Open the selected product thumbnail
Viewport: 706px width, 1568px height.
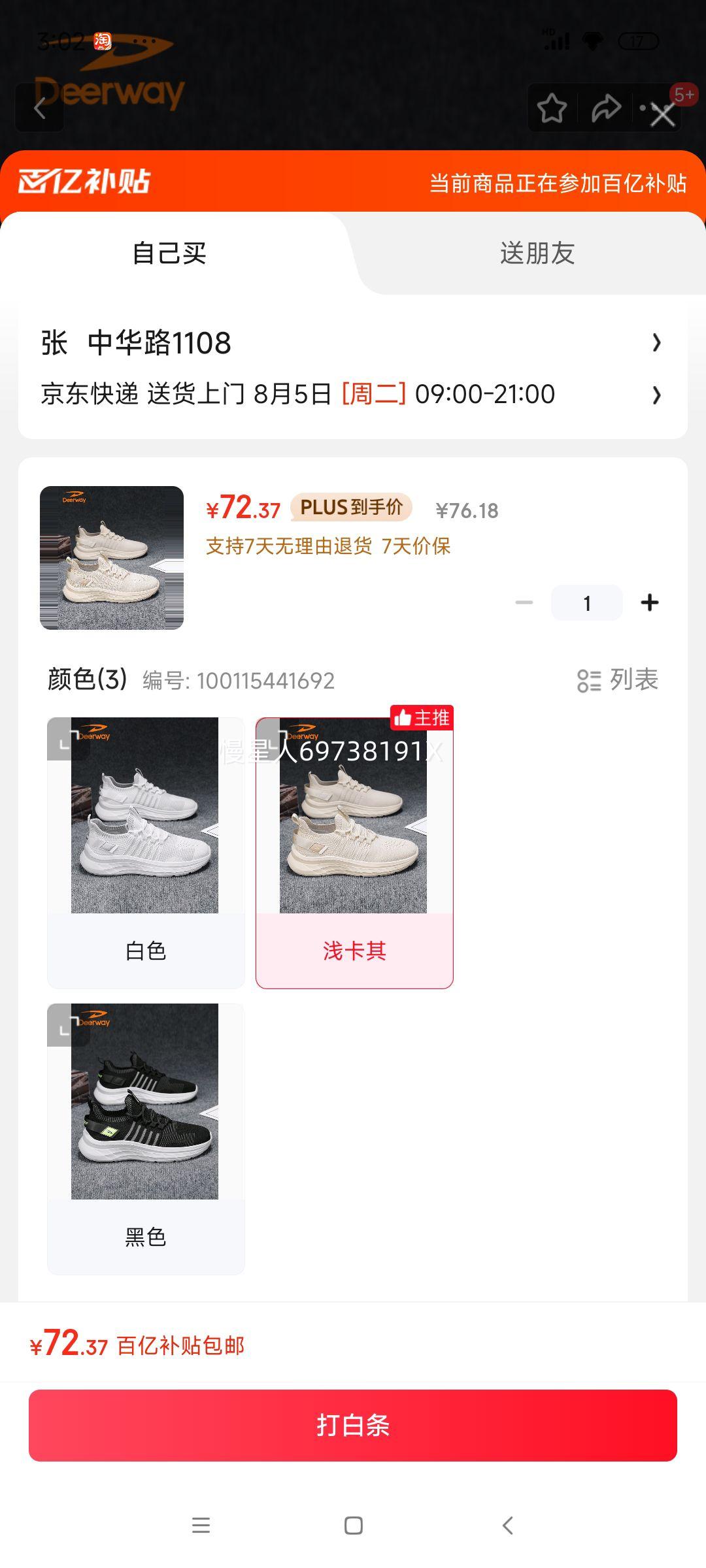click(x=112, y=558)
